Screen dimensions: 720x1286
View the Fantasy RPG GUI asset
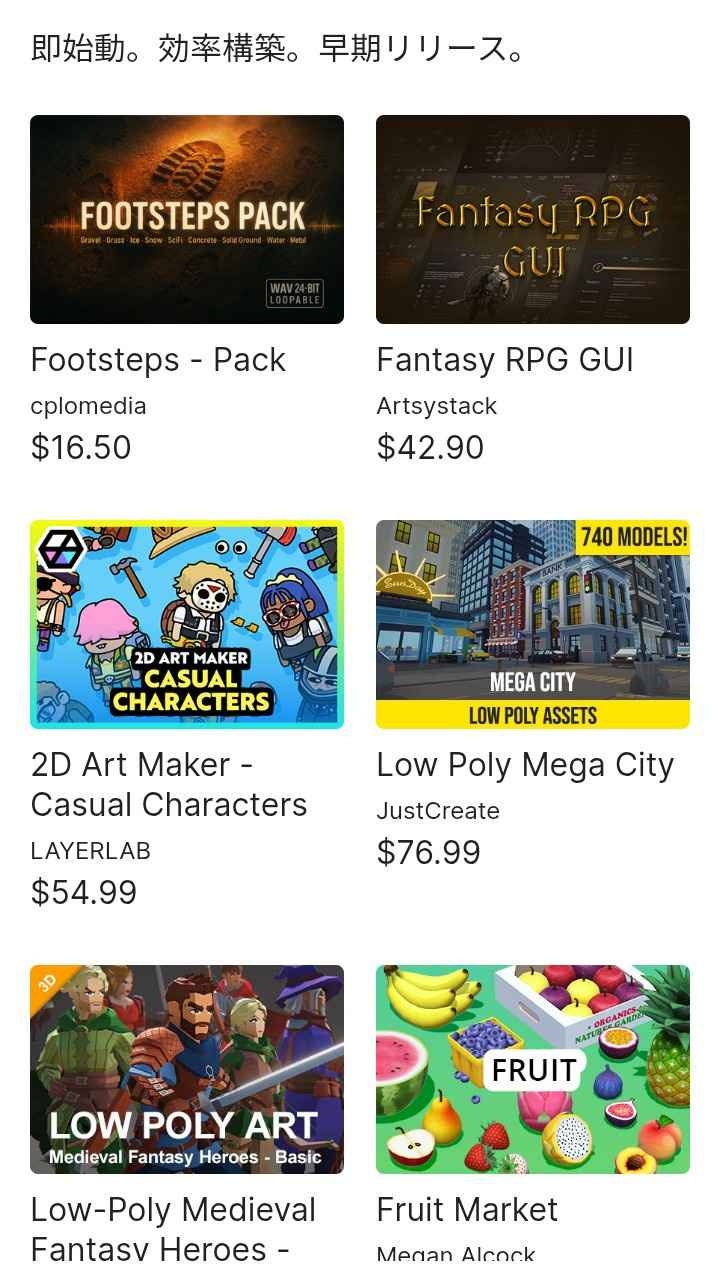532,220
